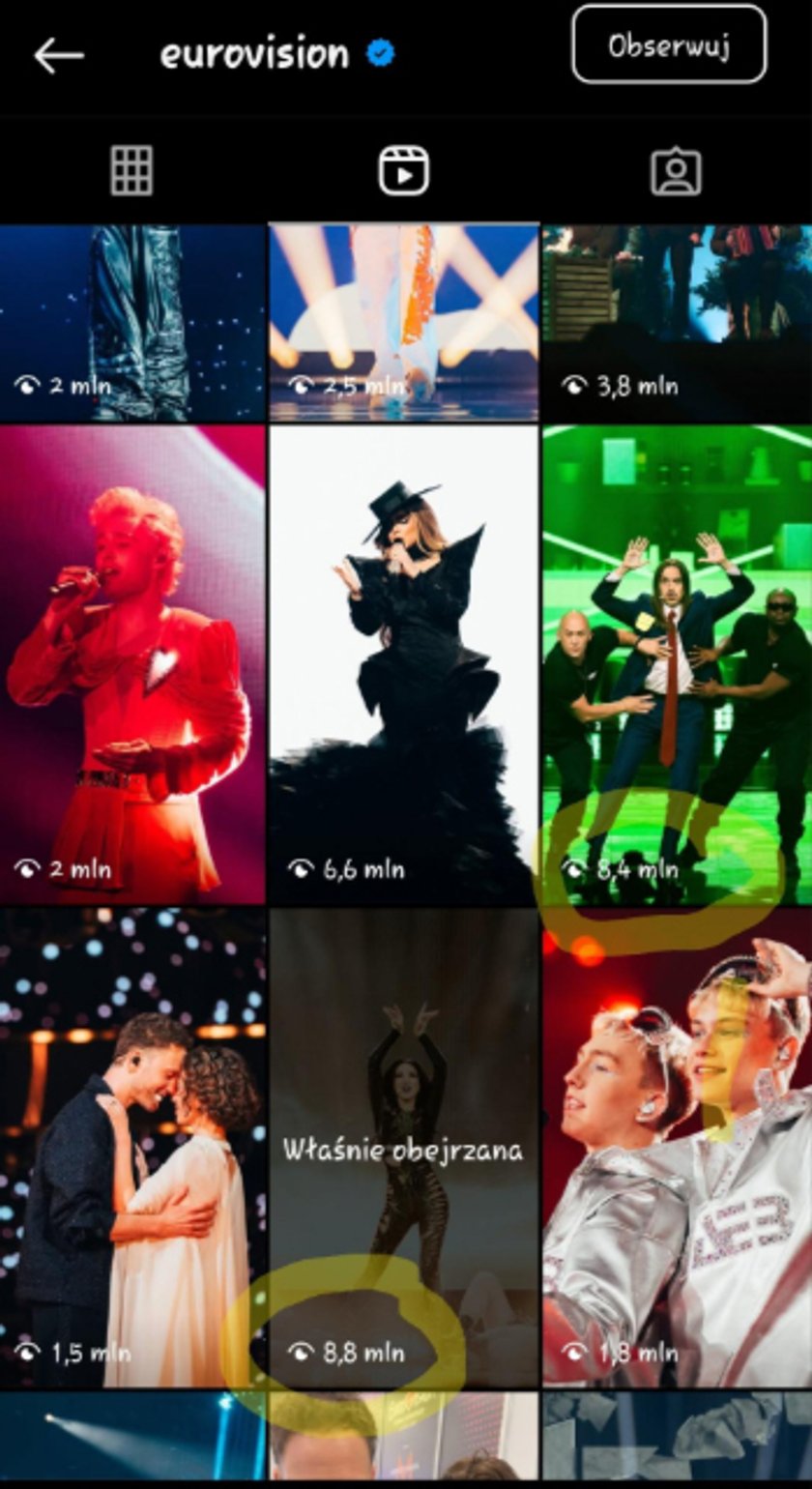Open the Reels tab
The image size is (812, 1489).
pos(403,171)
